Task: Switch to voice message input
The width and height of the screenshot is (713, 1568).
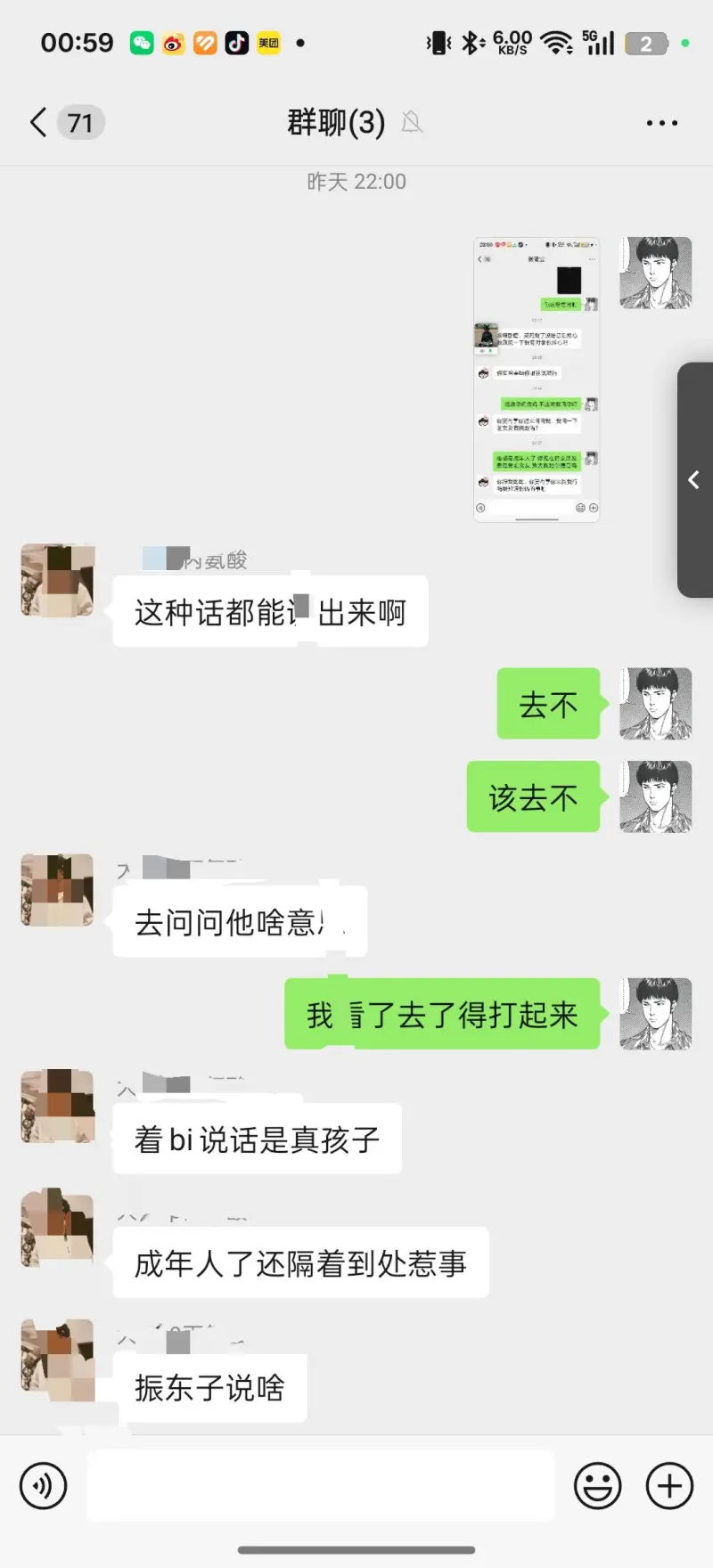Action: tap(43, 1485)
